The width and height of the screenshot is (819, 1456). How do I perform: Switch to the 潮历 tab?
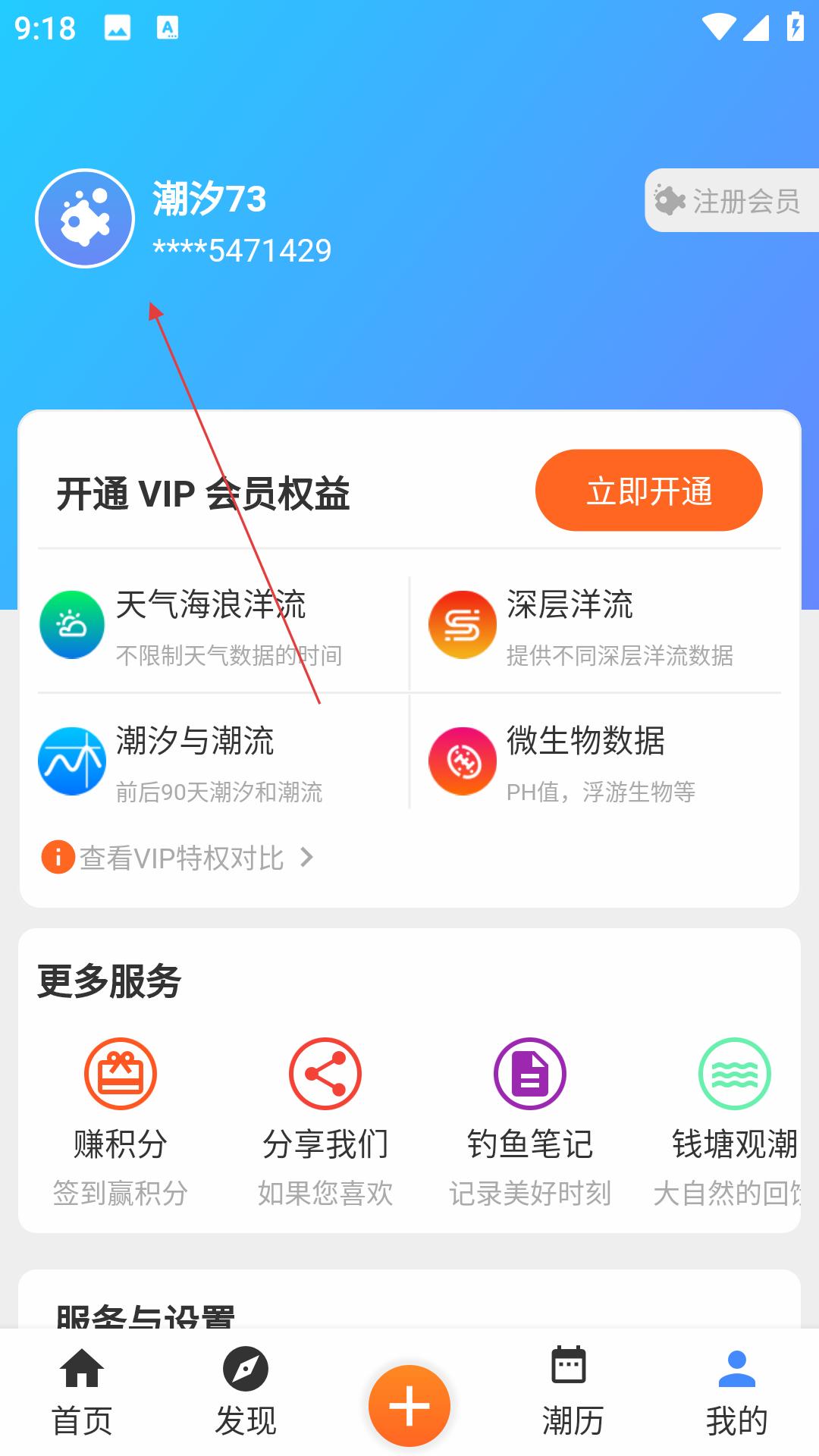pyautogui.click(x=573, y=1392)
